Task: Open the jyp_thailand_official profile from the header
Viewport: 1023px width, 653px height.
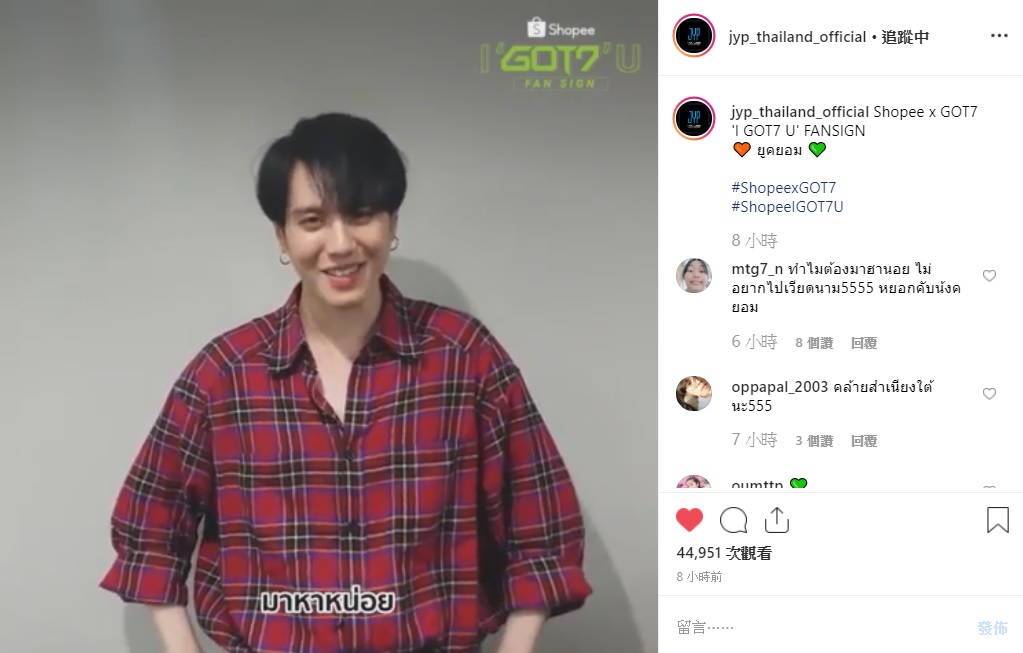Action: [x=798, y=37]
